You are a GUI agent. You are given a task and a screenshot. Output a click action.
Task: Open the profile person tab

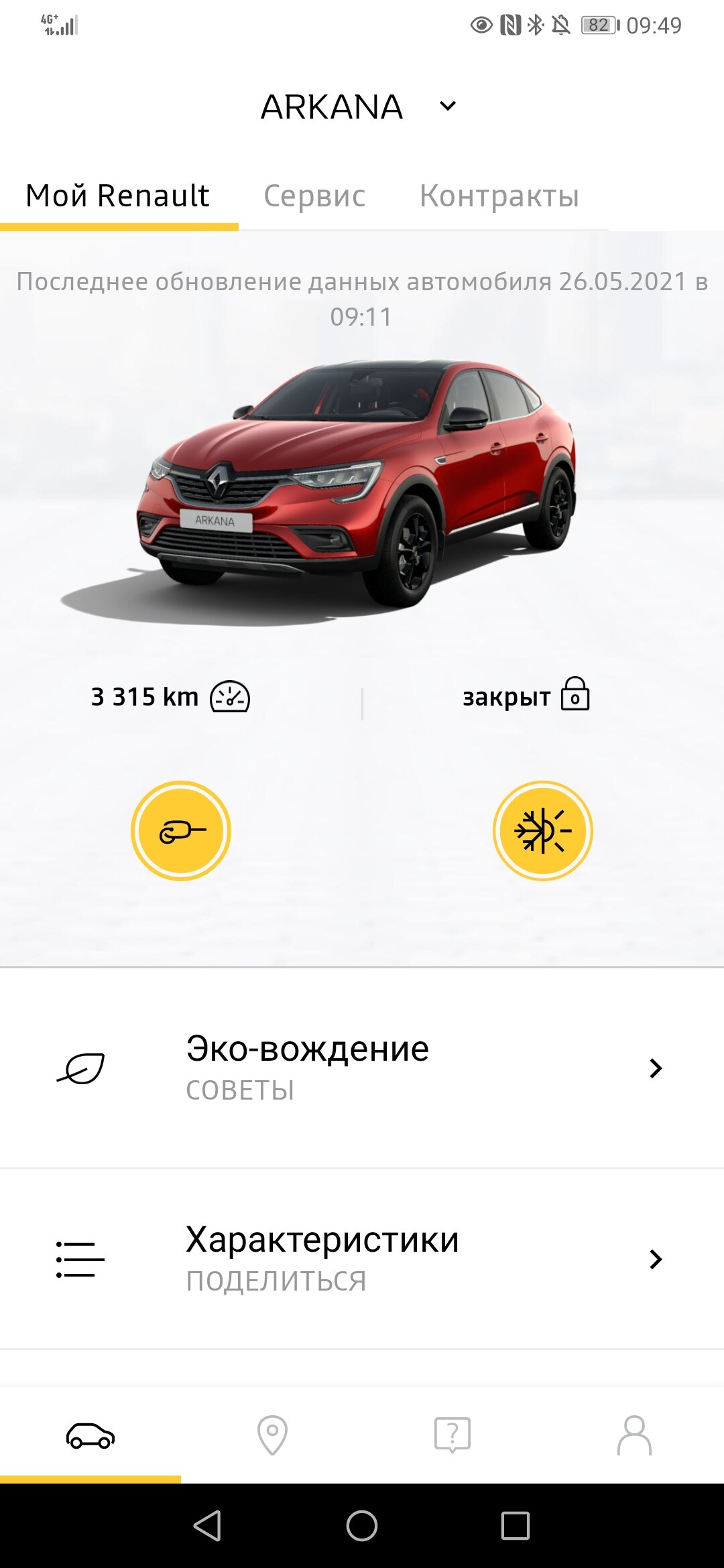[634, 1435]
